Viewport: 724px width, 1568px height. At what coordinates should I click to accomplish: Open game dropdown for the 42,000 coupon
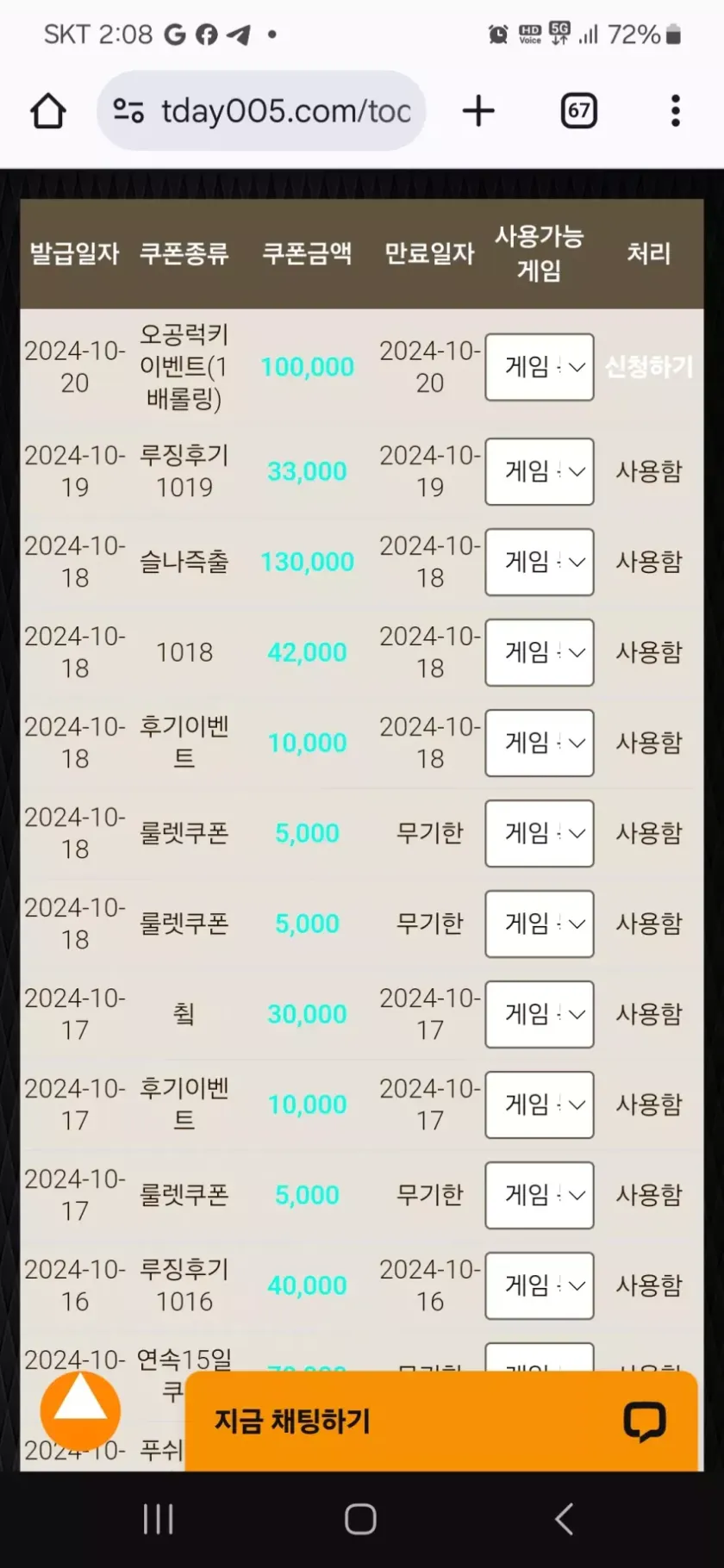pyautogui.click(x=539, y=652)
